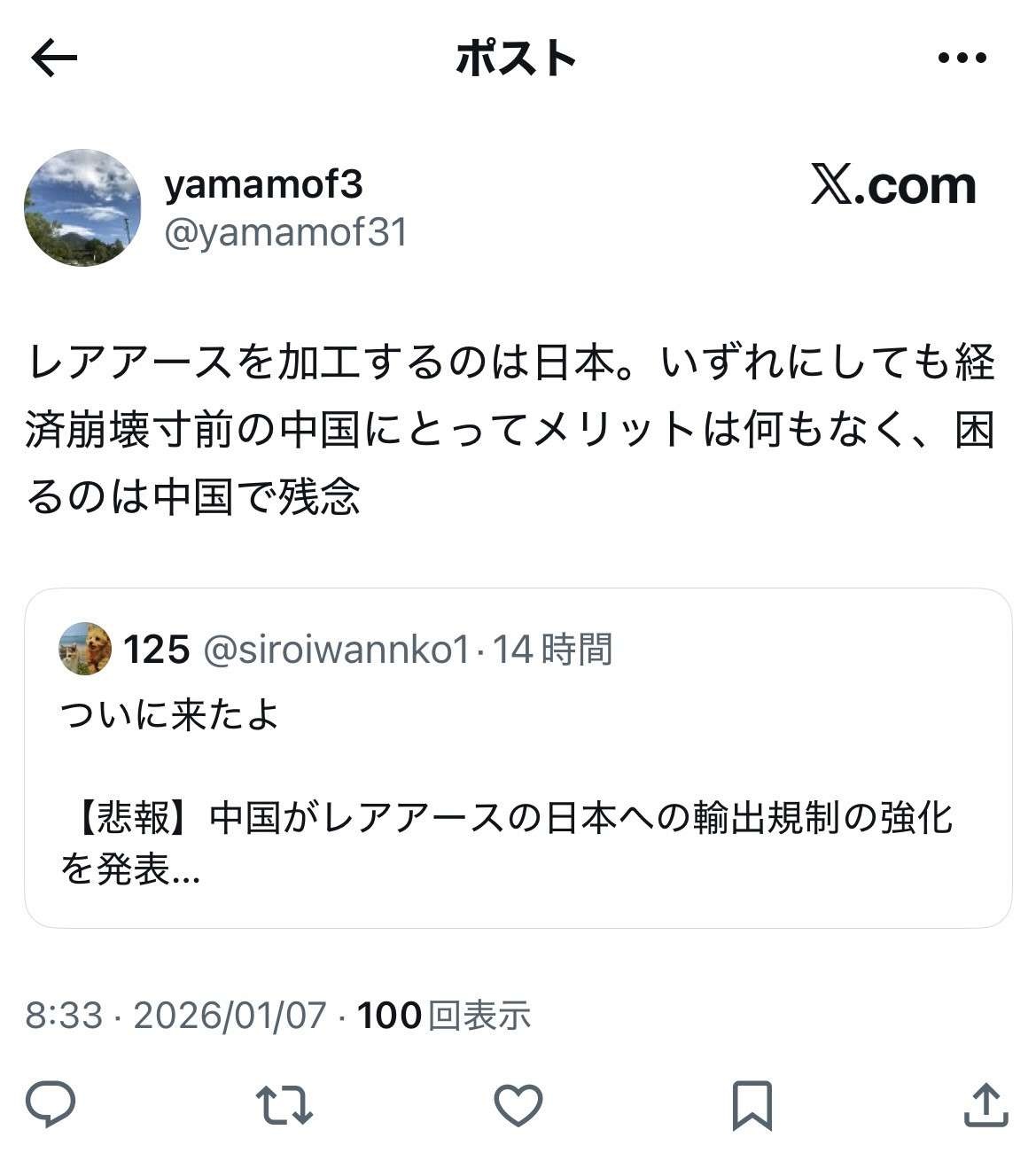Open the post's three-dot overflow menu
This screenshot has width=1036, height=1153.
[x=962, y=58]
